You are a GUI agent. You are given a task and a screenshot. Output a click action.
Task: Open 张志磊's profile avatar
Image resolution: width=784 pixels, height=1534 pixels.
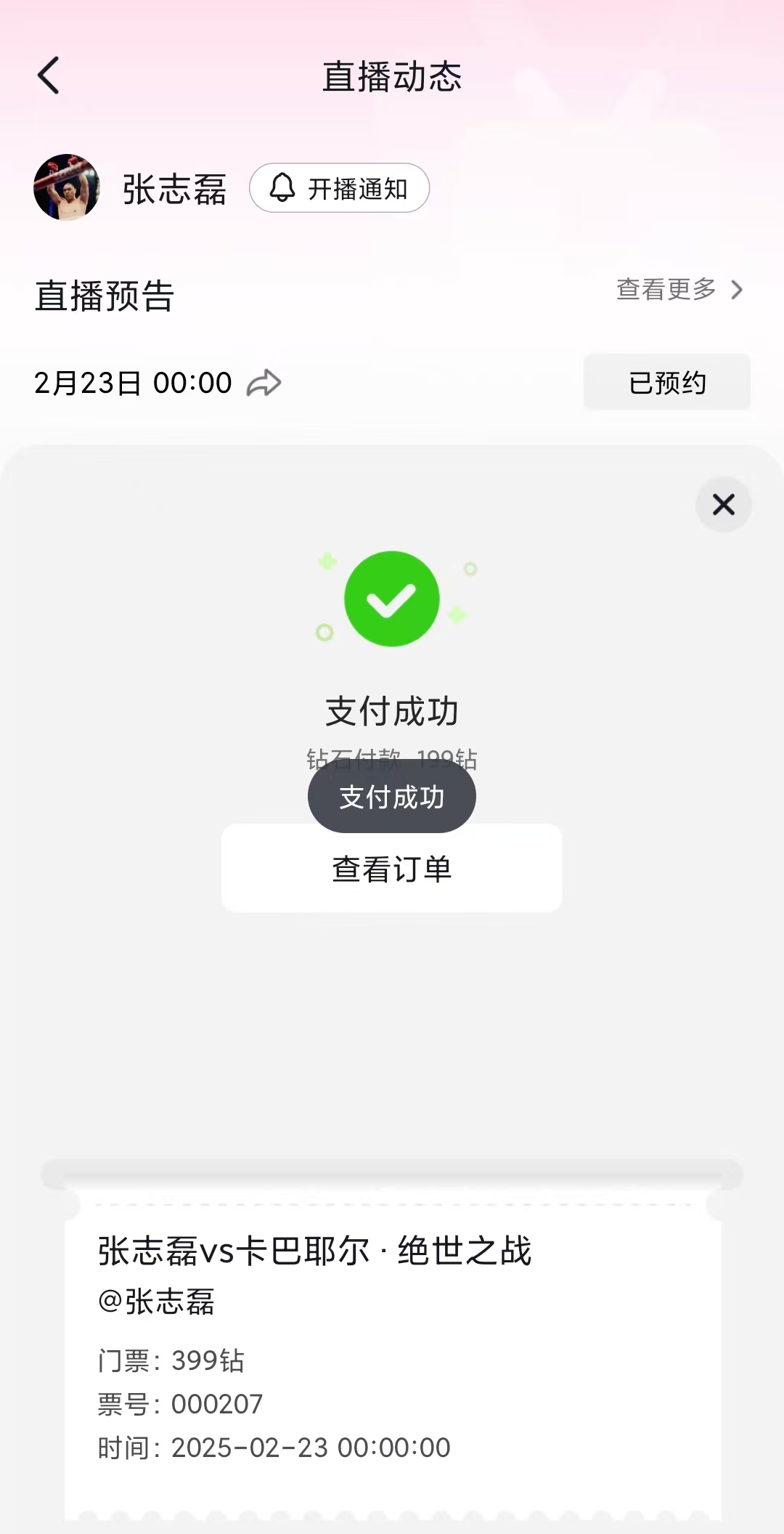click(67, 187)
